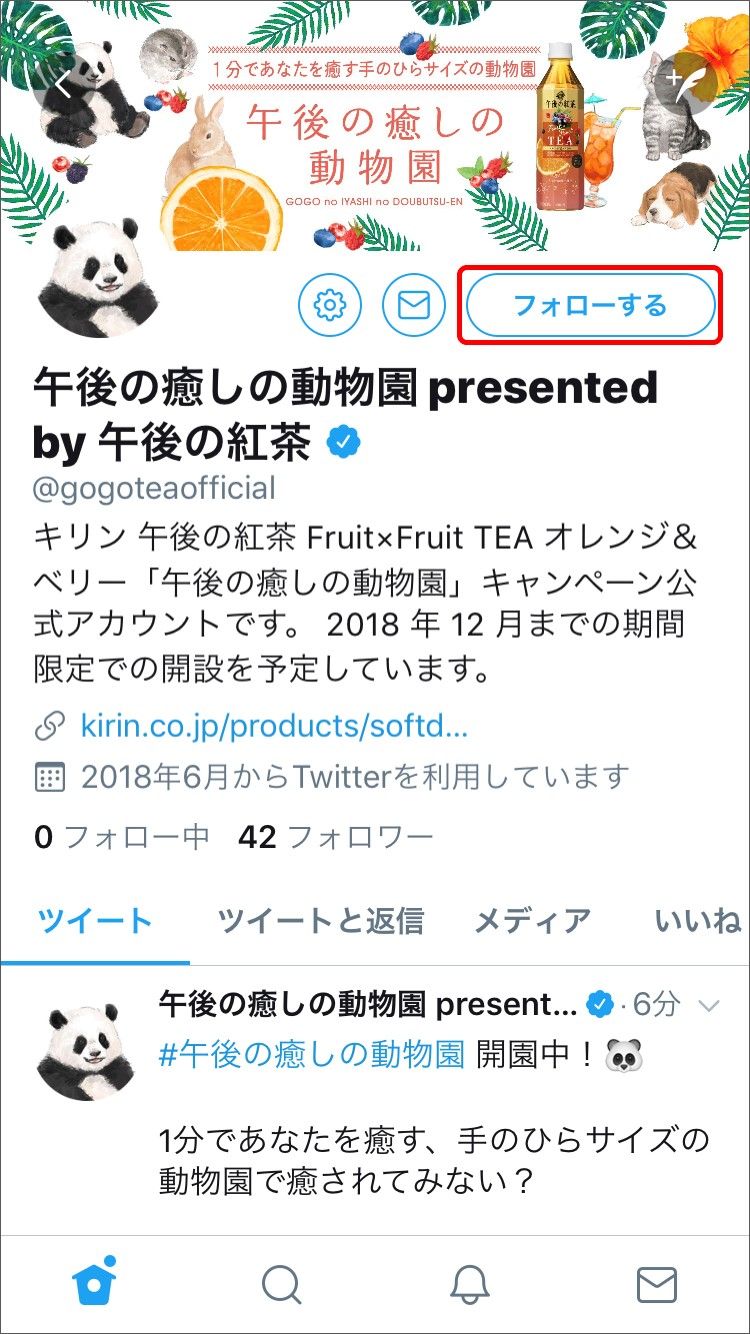Switch to the メディア tab
The height and width of the screenshot is (1334, 750).
[532, 921]
